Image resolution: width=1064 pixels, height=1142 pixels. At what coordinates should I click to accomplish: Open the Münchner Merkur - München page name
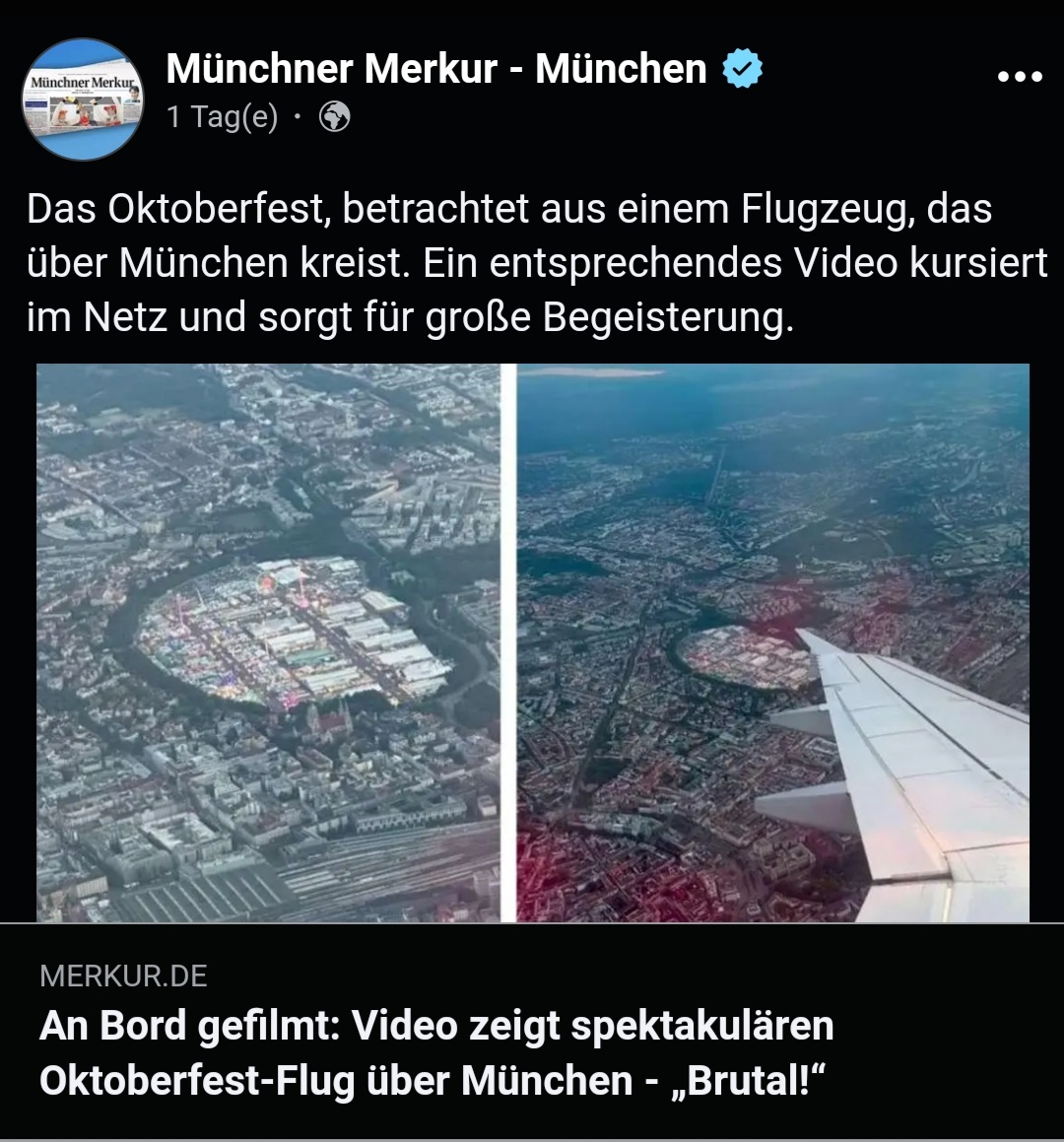point(435,69)
